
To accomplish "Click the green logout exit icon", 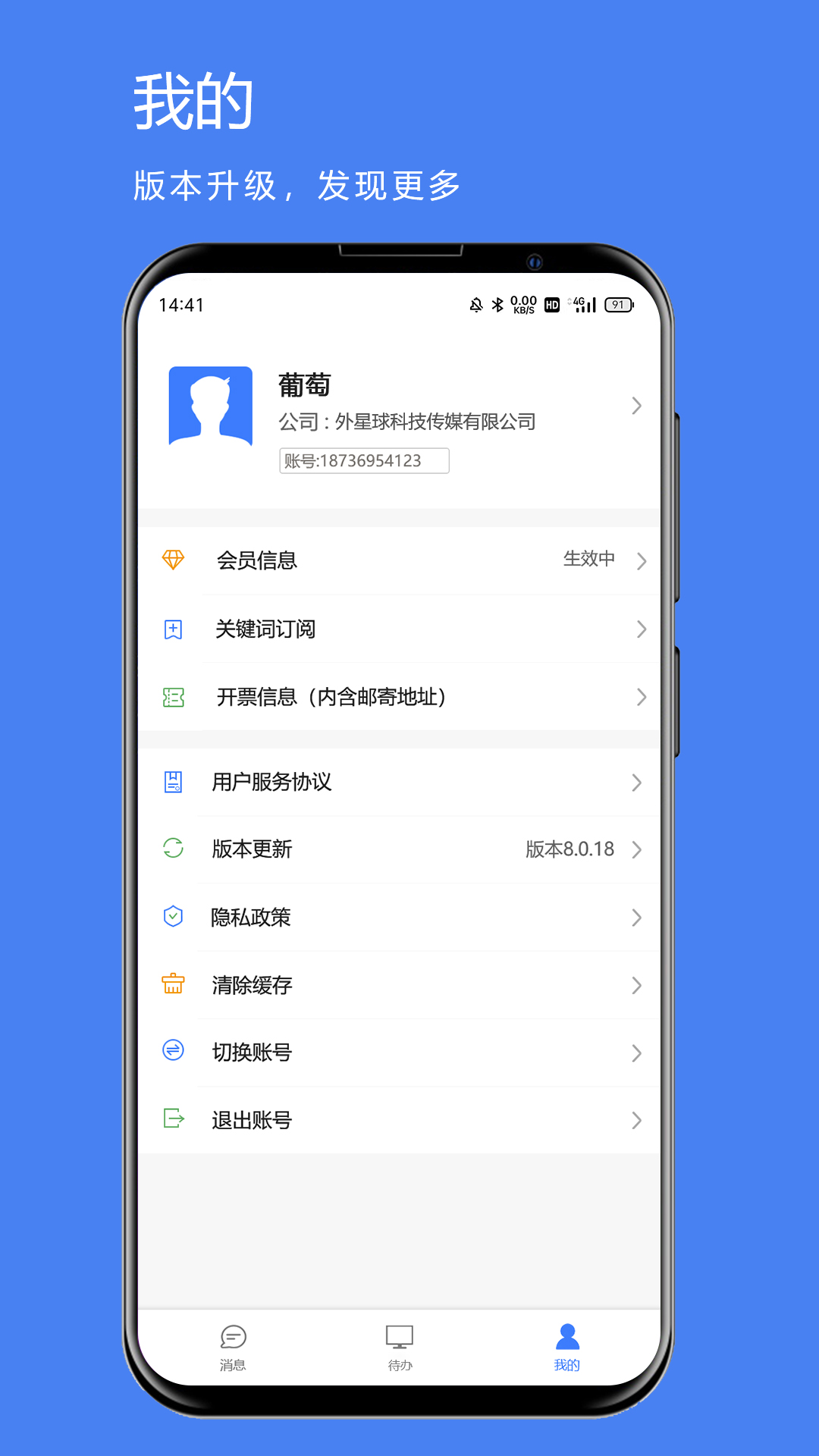I will coord(174,1120).
